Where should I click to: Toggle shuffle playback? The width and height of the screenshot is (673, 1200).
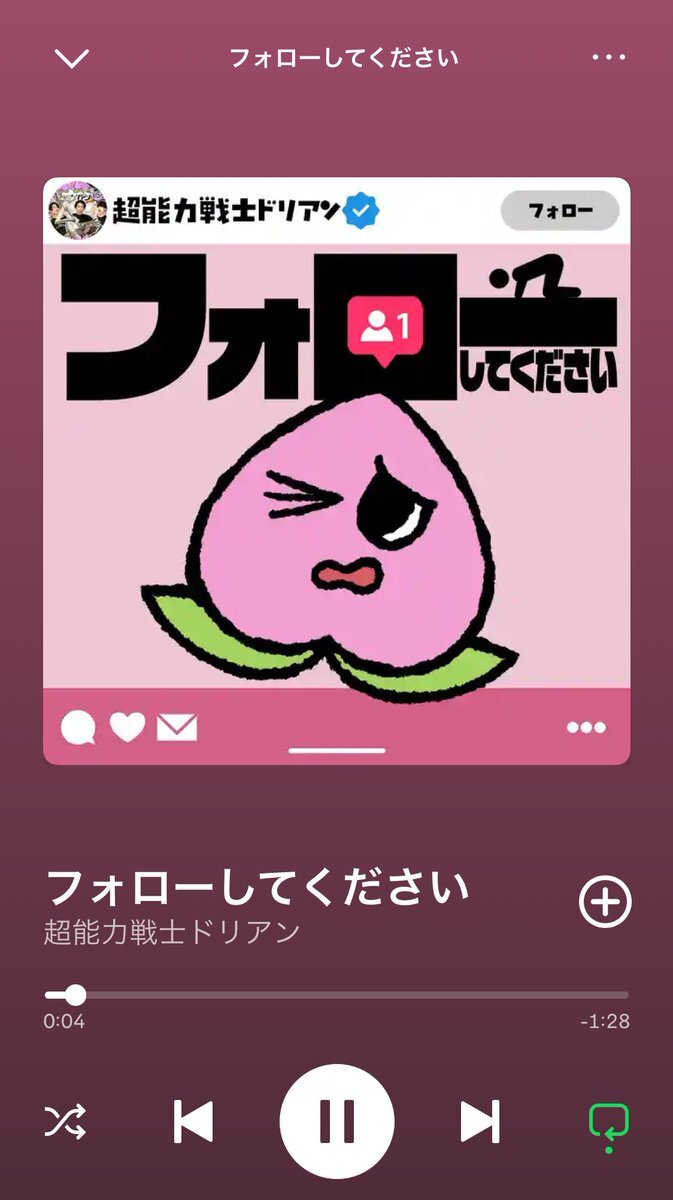[x=65, y=1122]
